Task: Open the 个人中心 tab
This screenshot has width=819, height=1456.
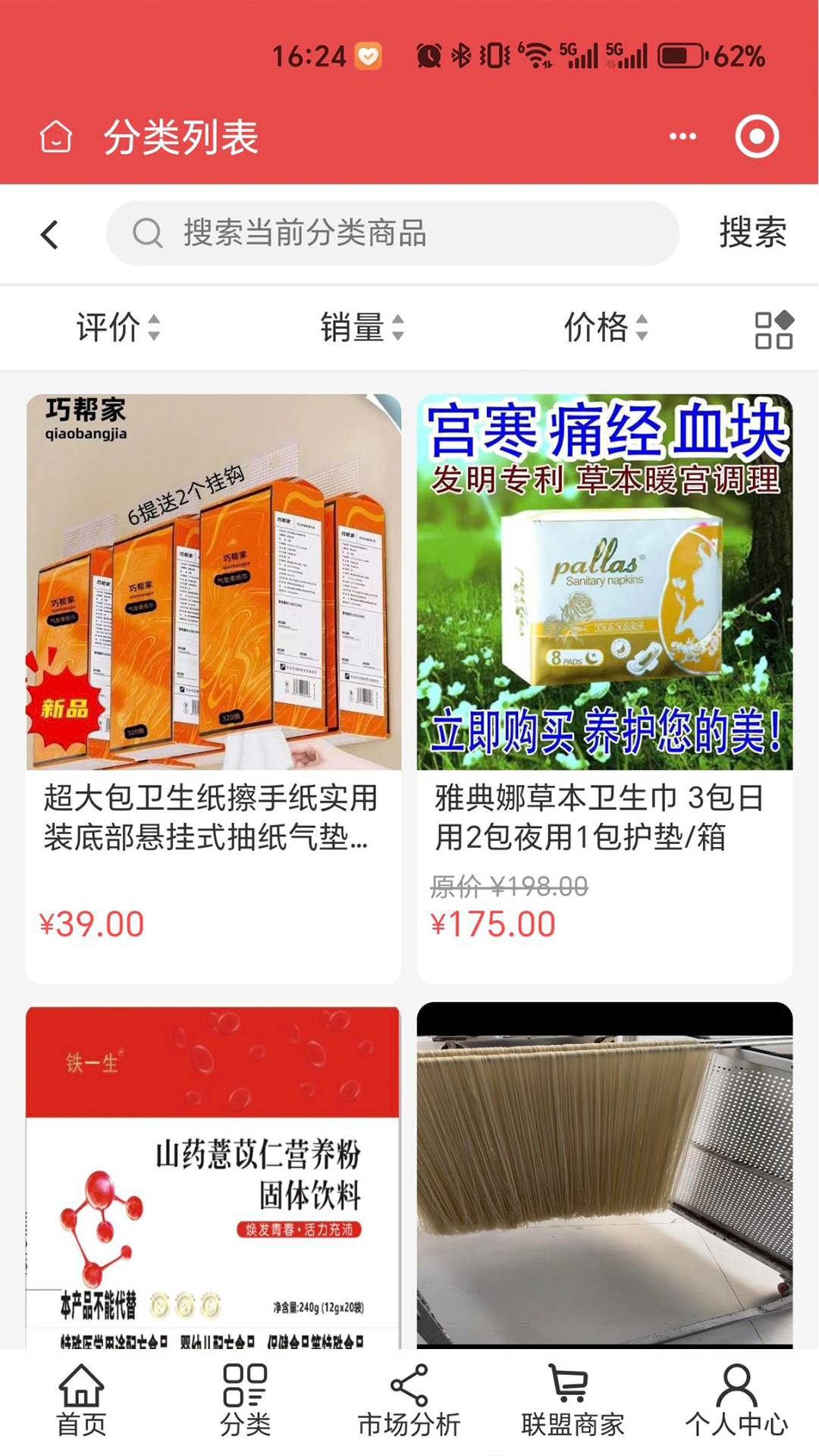Action: point(736,1401)
